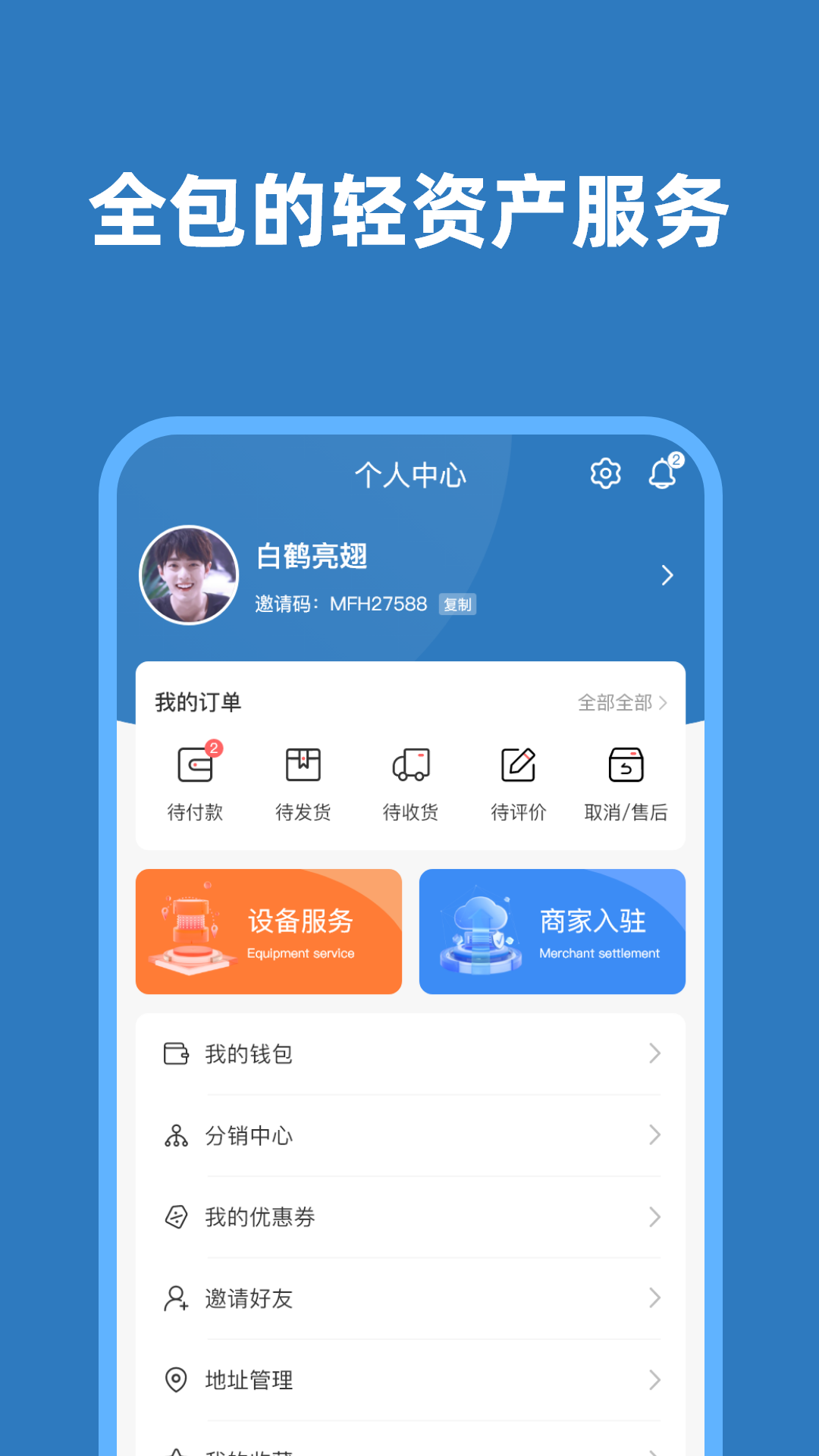
Task: Expand the profile details via the arrow
Action: (x=667, y=576)
